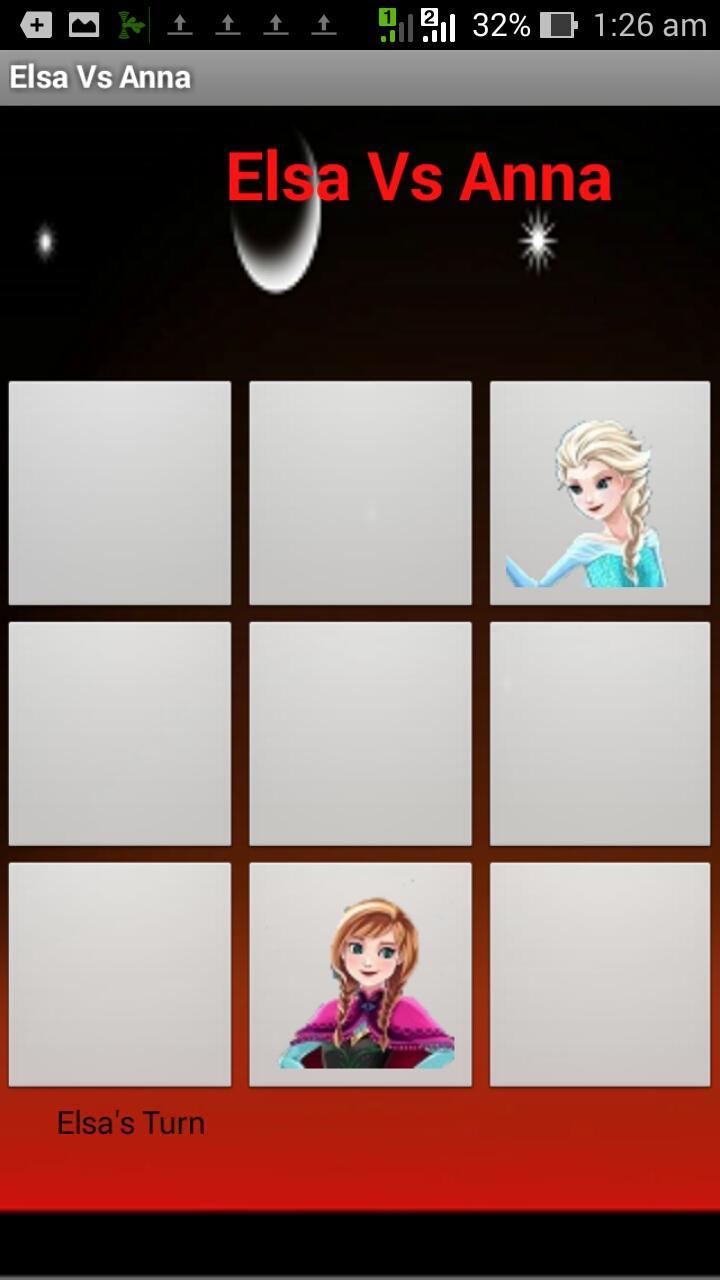720x1280 pixels.
Task: Tap the square showing Anna
Action: tap(360, 975)
